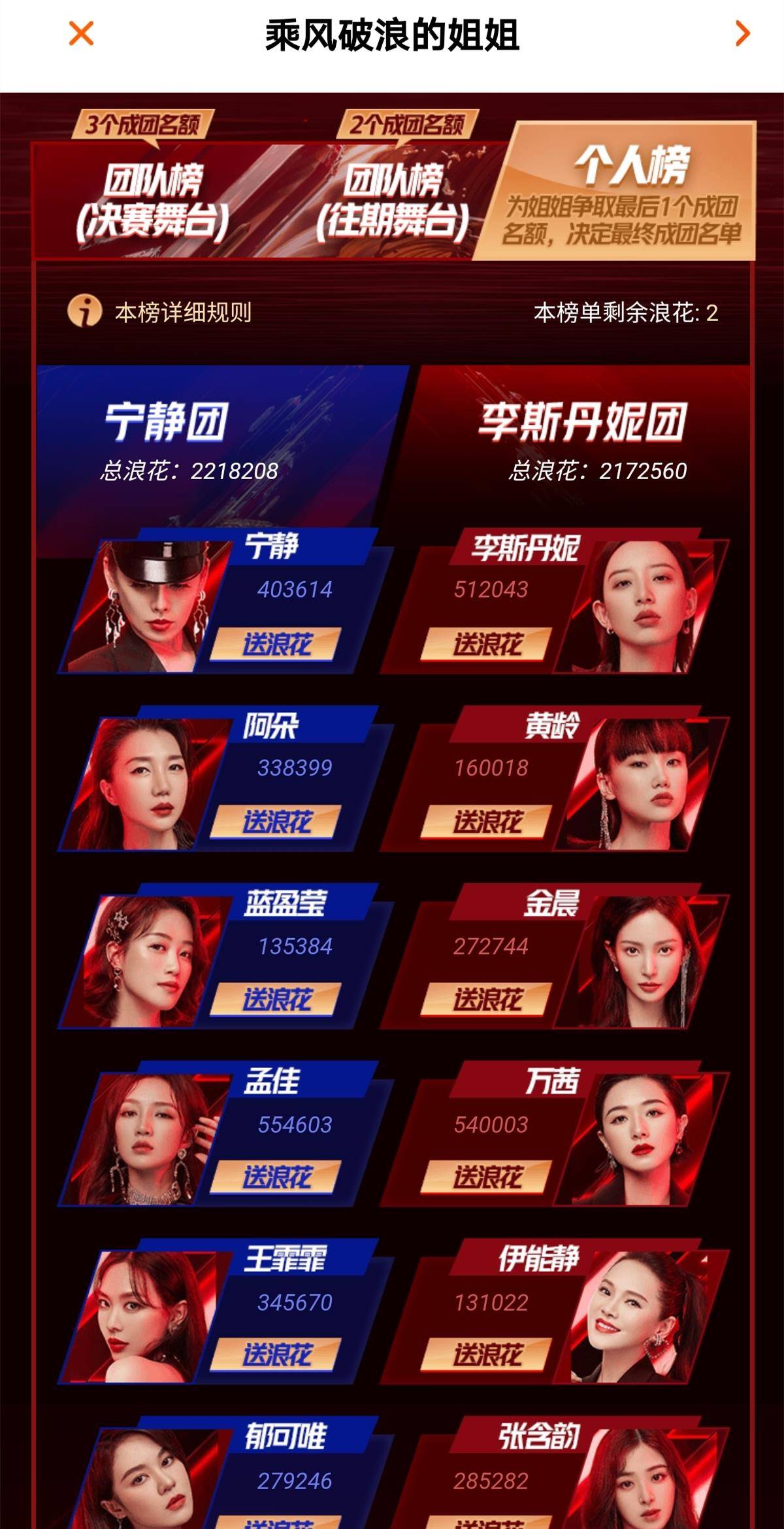Select the 个人榜 tab
Screen dimensions: 784x1529
pyautogui.click(x=623, y=192)
